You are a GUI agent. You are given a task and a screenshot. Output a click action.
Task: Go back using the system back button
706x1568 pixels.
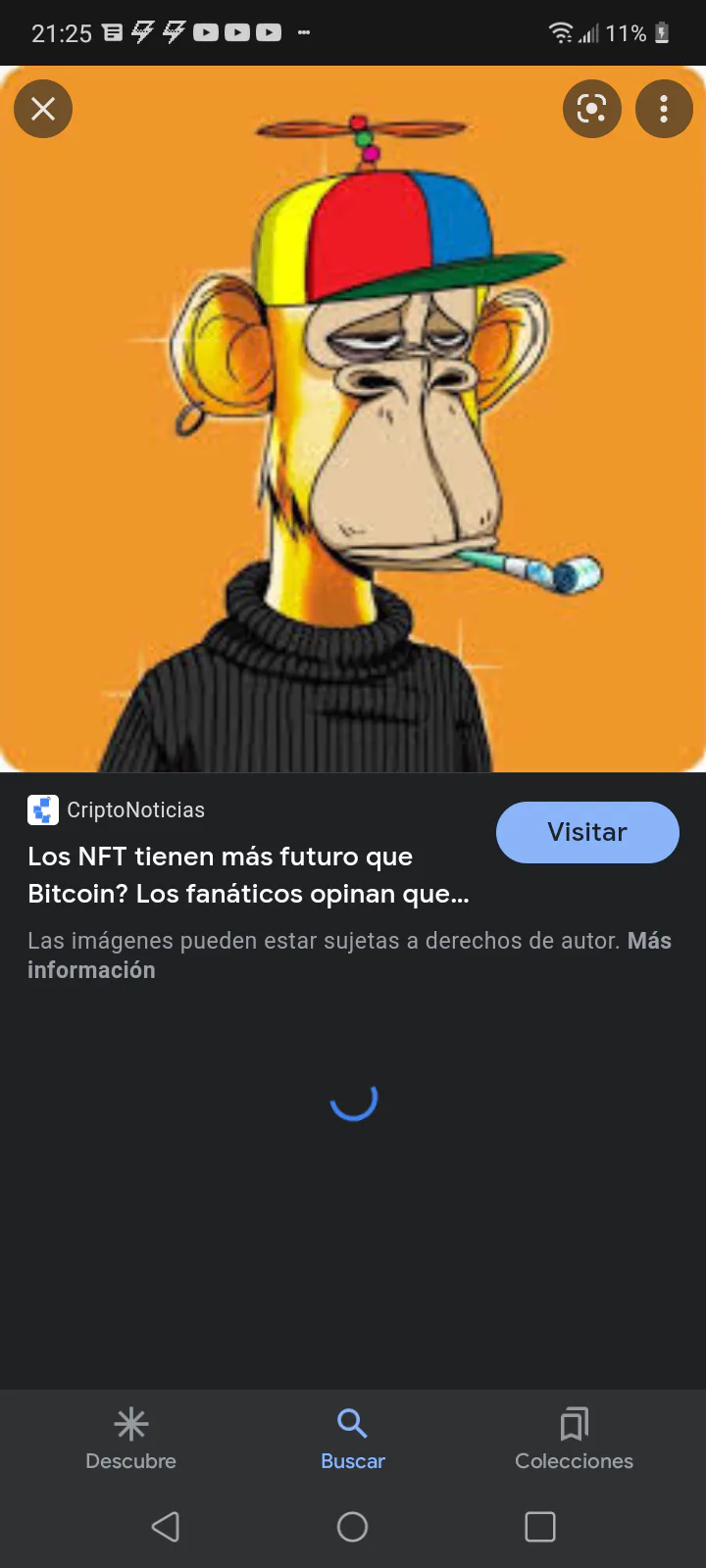[x=166, y=1526]
